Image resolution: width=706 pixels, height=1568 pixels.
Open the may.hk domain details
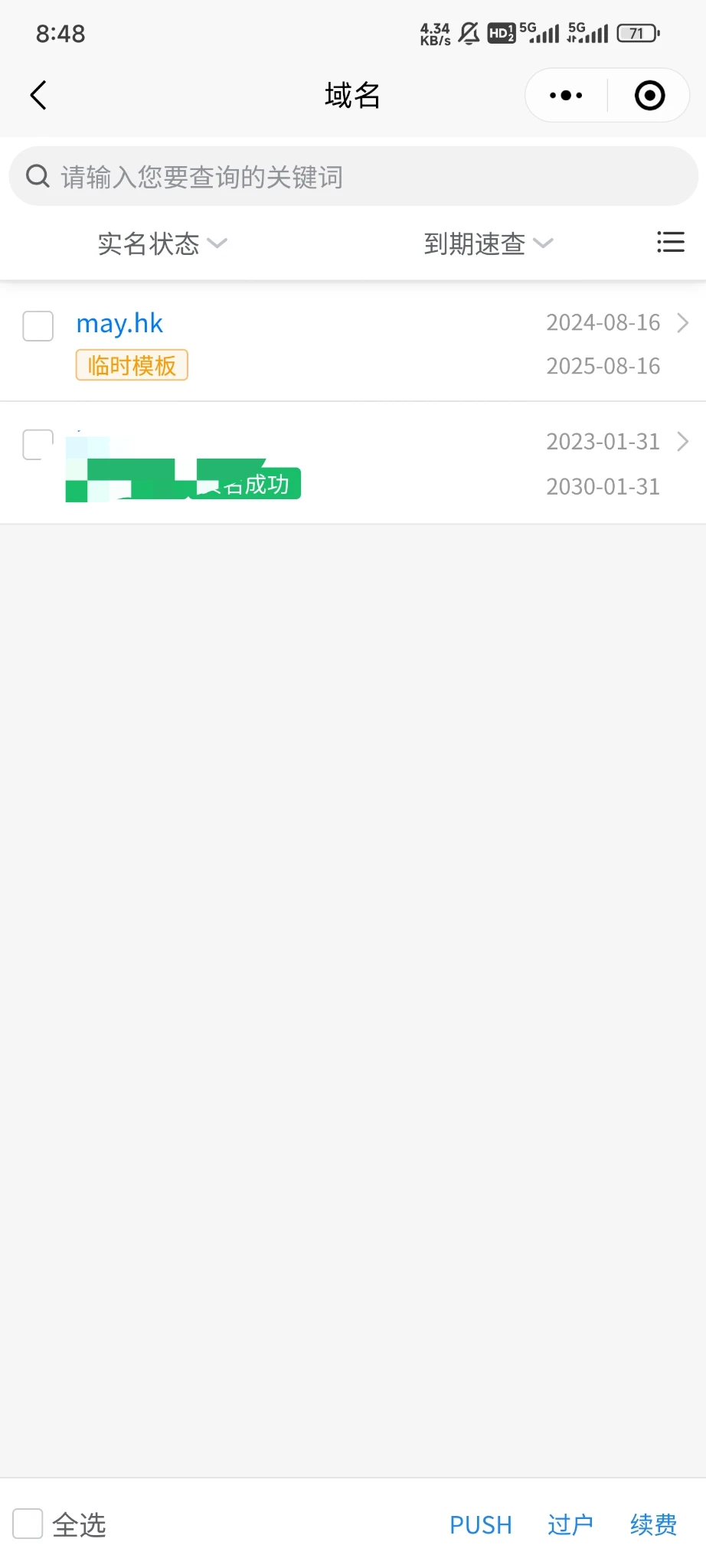coord(120,324)
